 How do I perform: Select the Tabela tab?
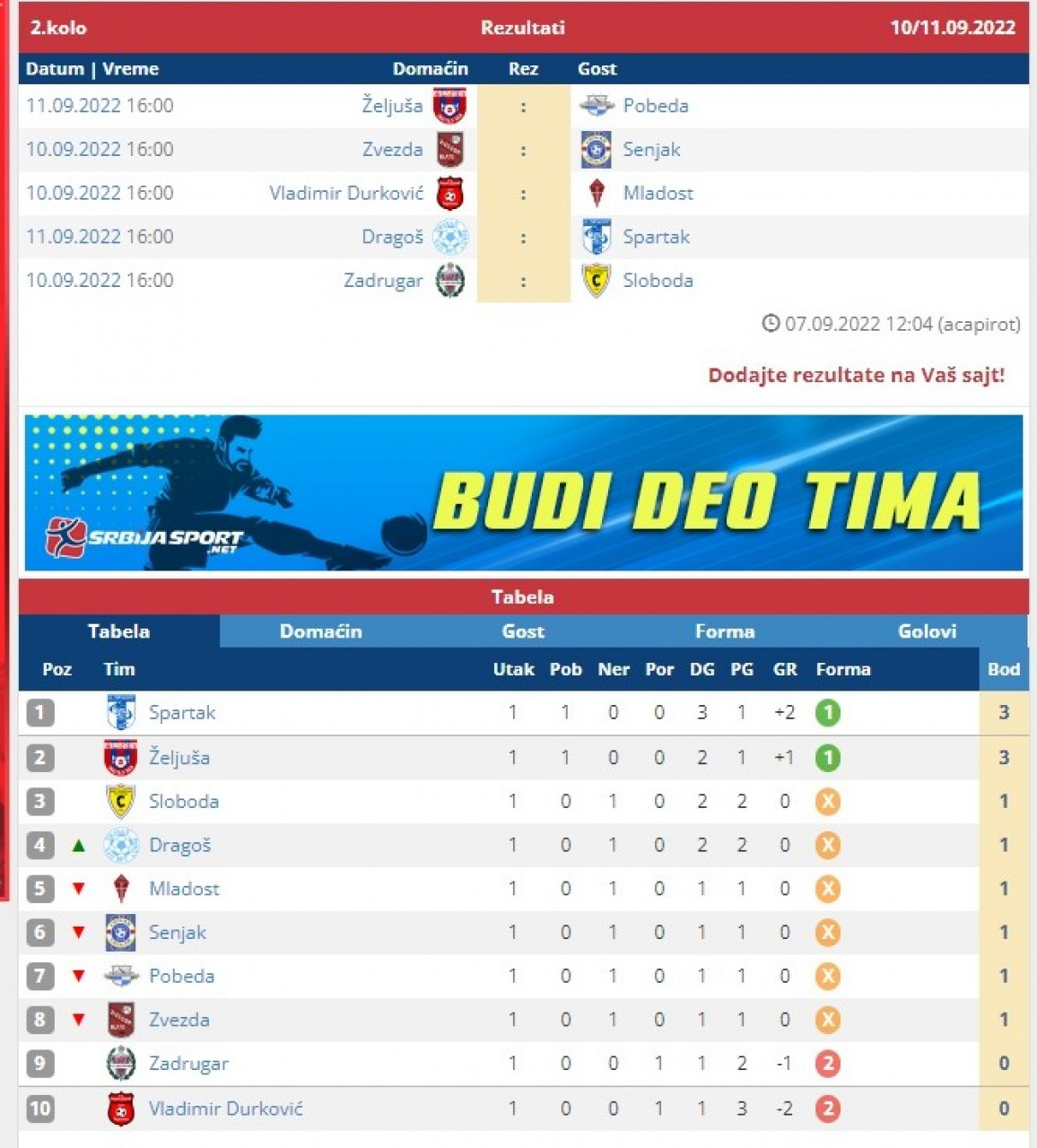118,631
